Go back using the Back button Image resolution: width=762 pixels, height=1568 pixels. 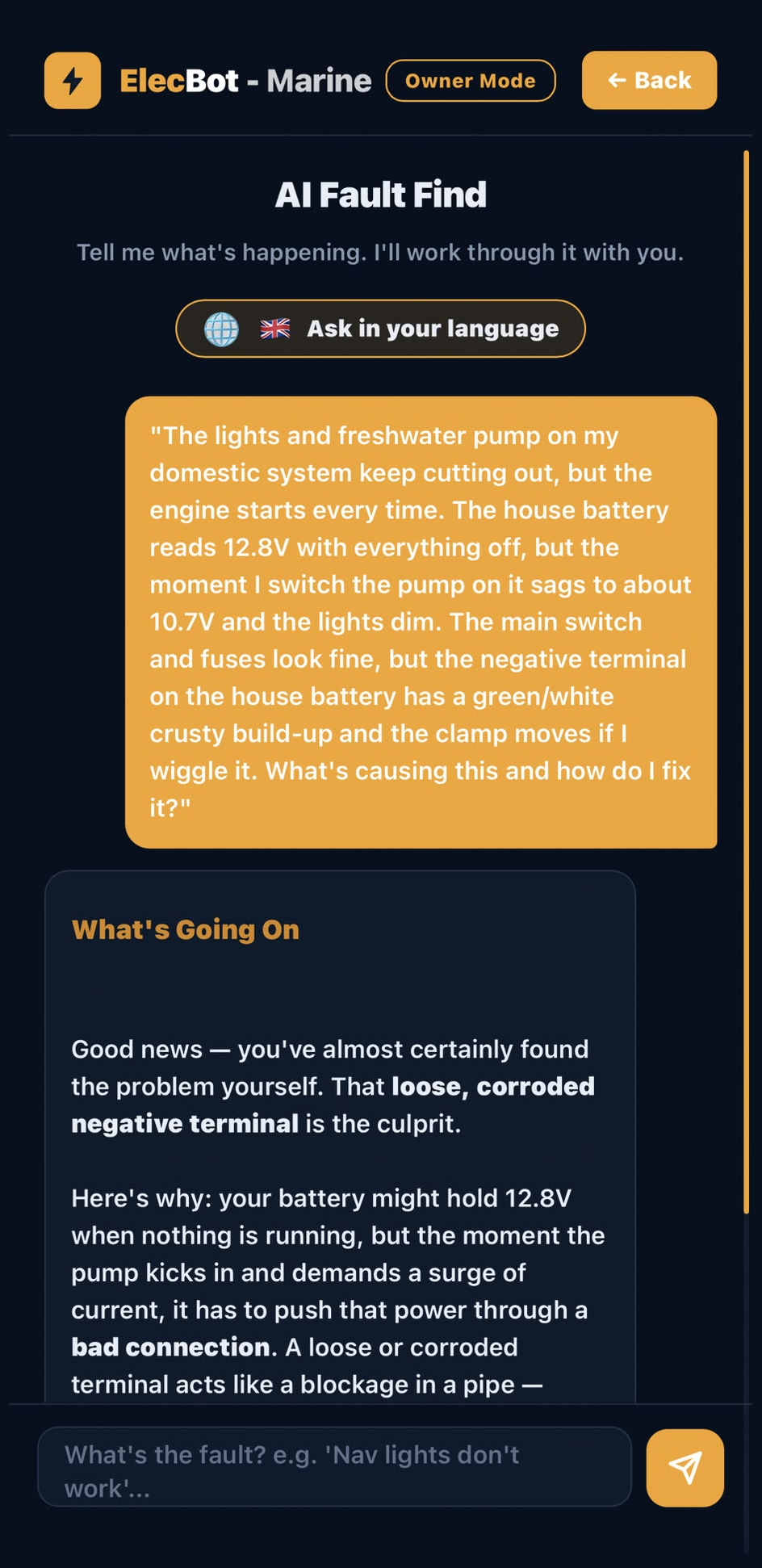pos(649,80)
